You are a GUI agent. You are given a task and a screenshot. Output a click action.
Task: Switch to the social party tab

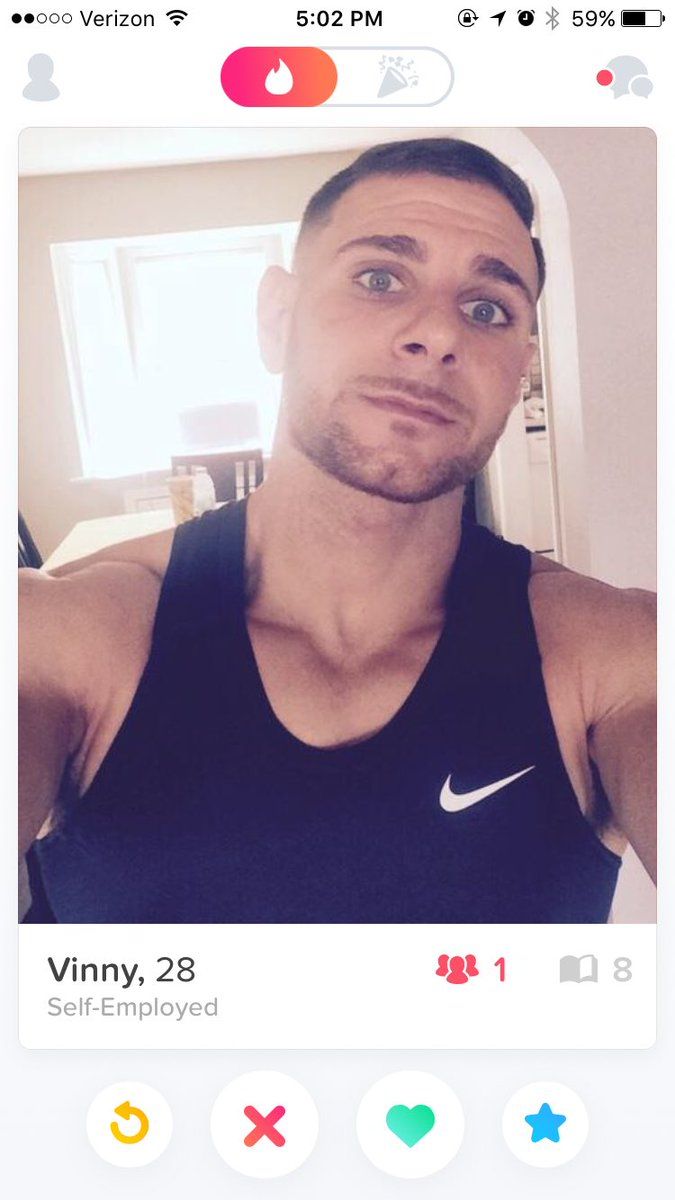click(x=397, y=77)
